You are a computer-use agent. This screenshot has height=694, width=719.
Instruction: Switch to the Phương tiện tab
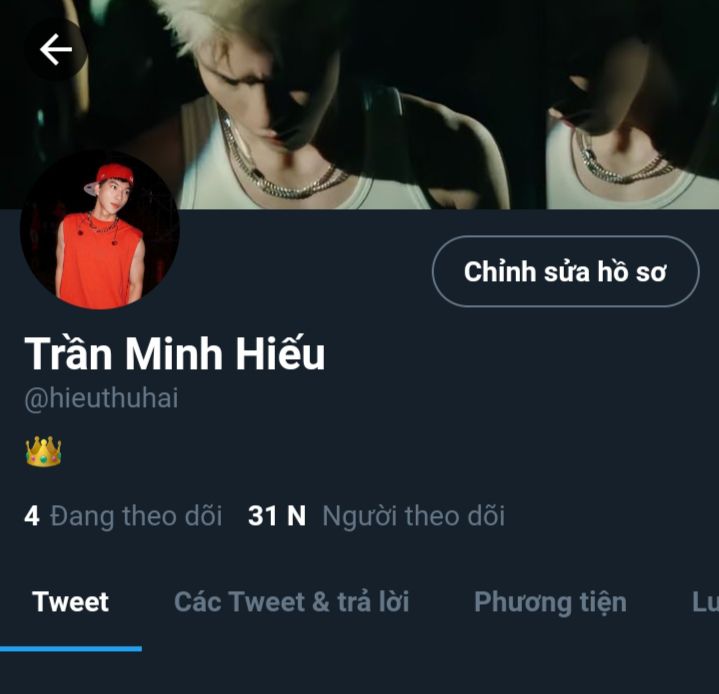pyautogui.click(x=550, y=602)
